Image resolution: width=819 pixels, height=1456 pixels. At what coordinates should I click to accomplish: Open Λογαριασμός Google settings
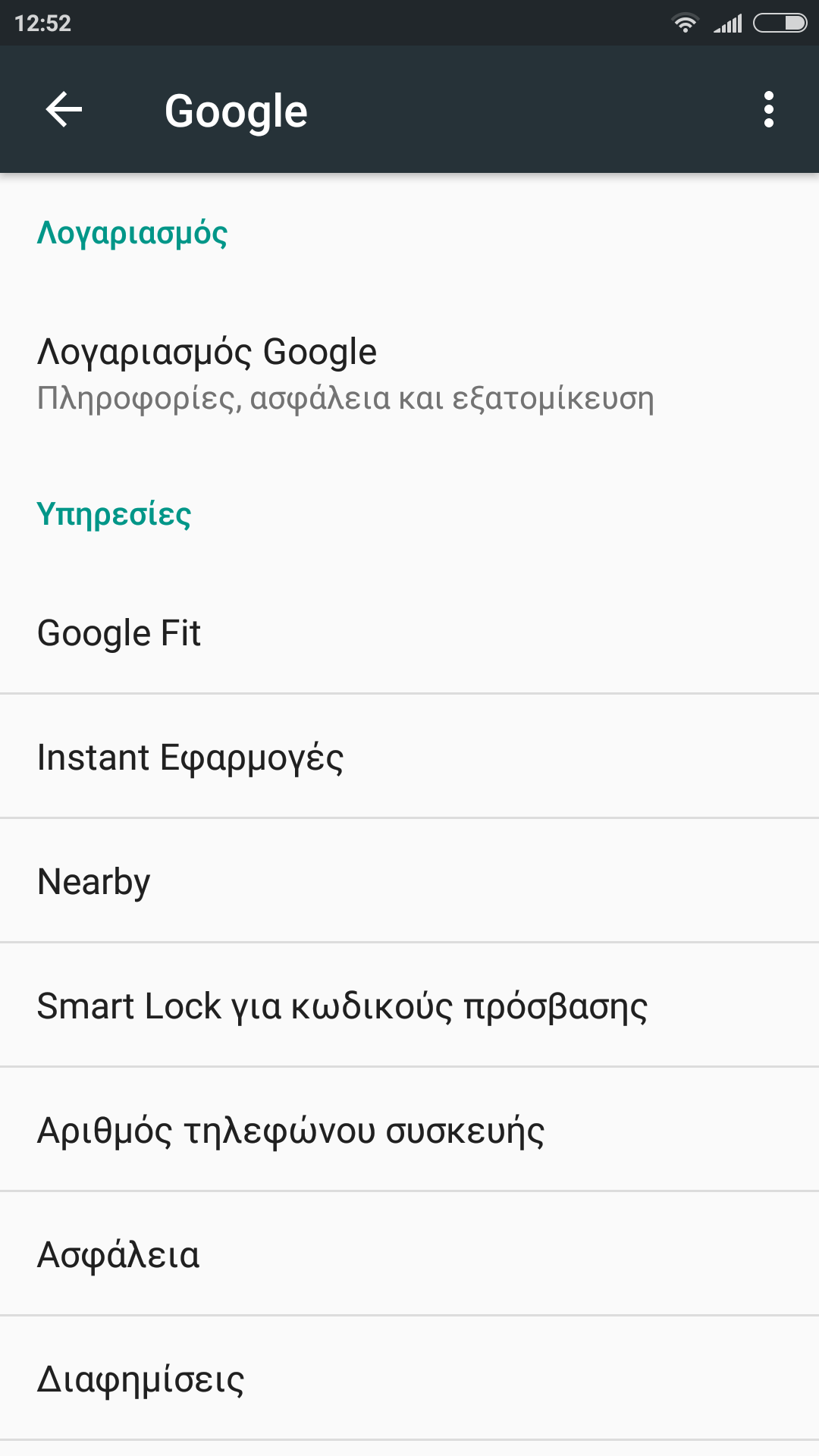point(345,374)
